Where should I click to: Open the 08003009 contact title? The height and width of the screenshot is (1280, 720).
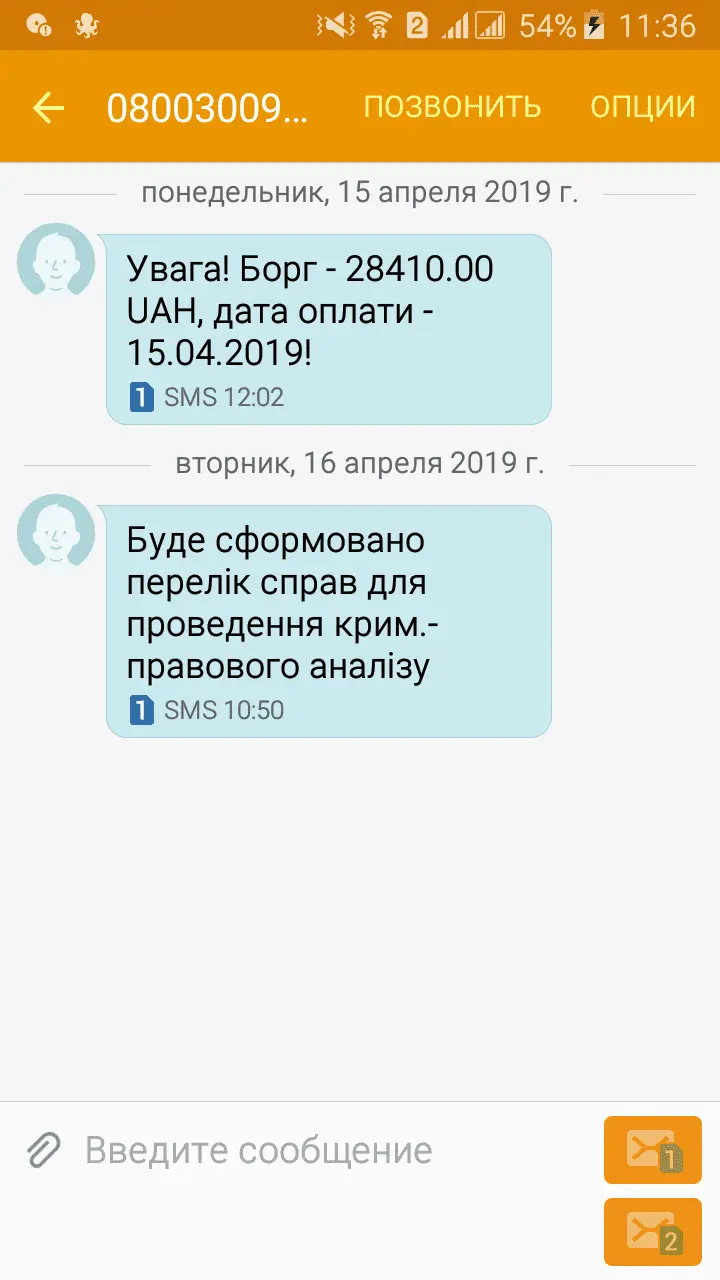coord(208,107)
